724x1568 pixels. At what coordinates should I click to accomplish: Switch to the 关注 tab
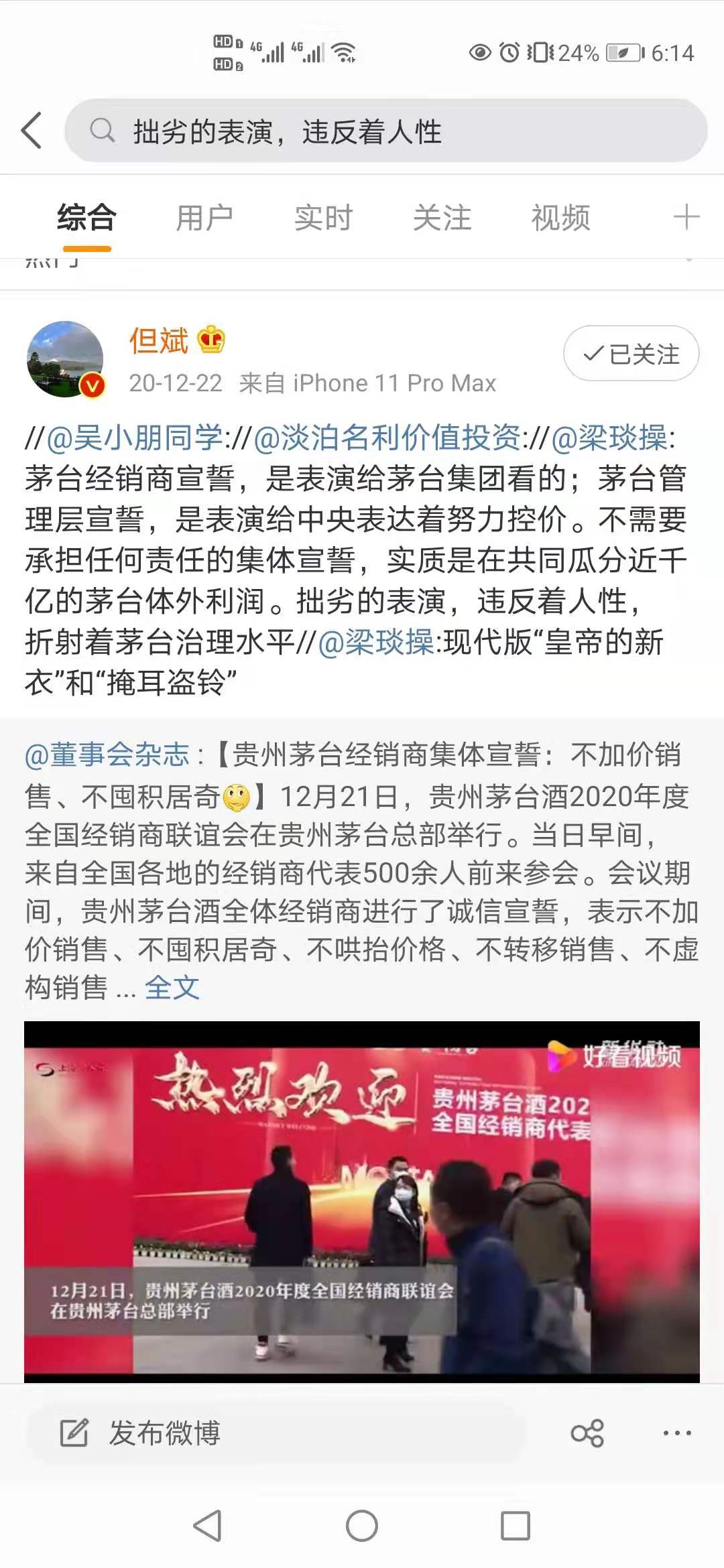click(442, 218)
